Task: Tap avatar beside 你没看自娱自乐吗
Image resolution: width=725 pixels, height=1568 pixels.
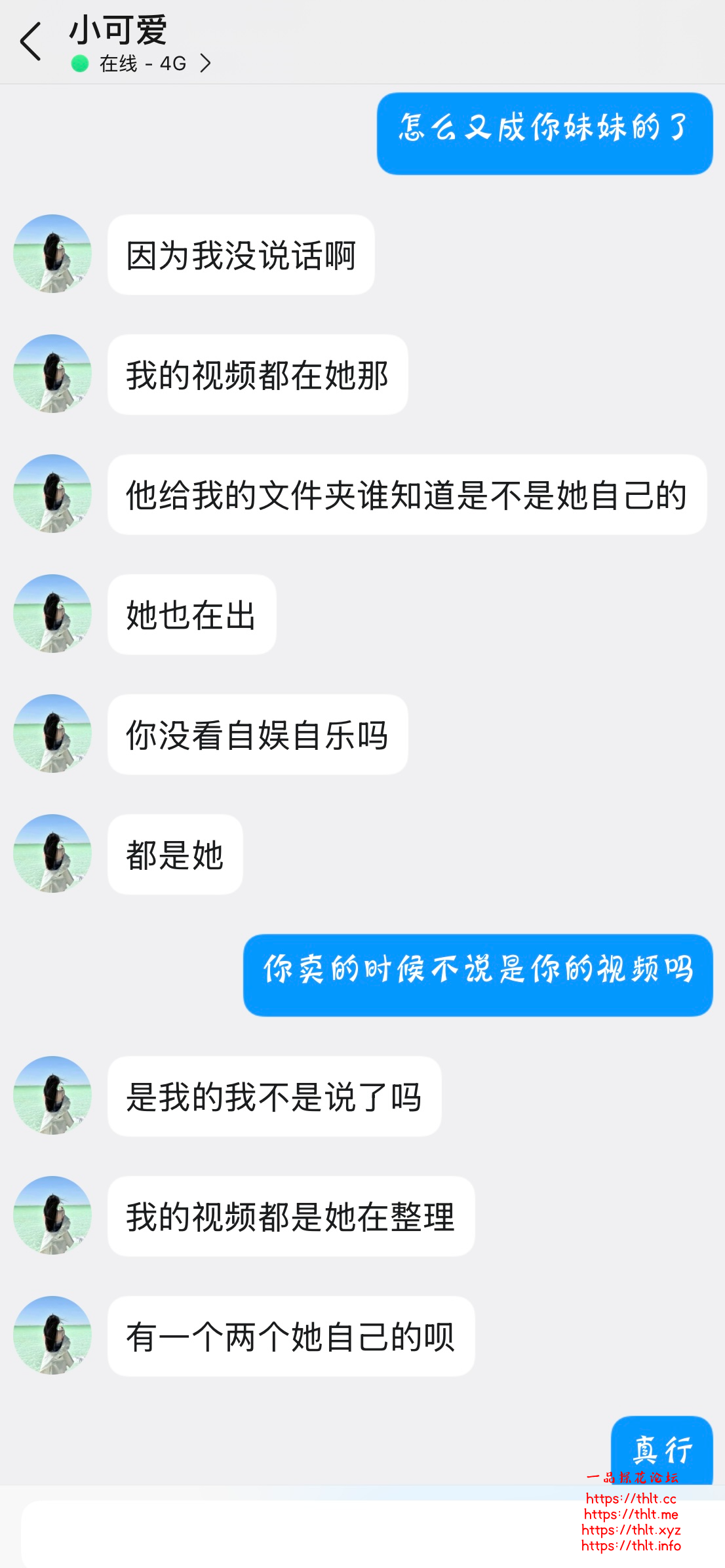Action: 52,734
